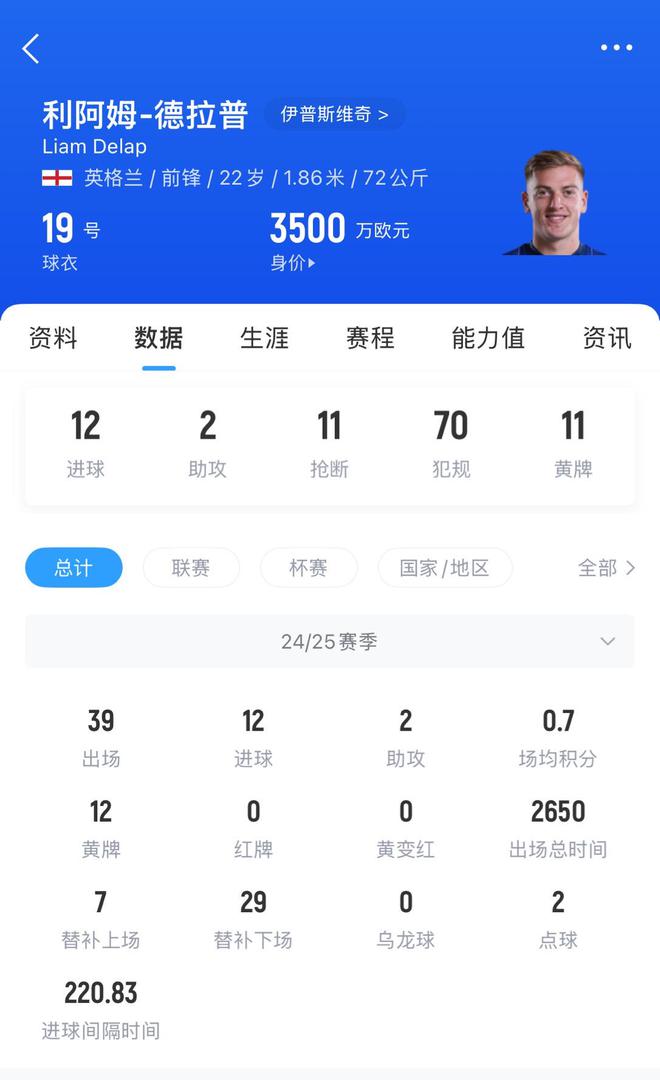This screenshot has width=660, height=1080.
Task: Open the 资讯 tab
Action: pos(607,338)
